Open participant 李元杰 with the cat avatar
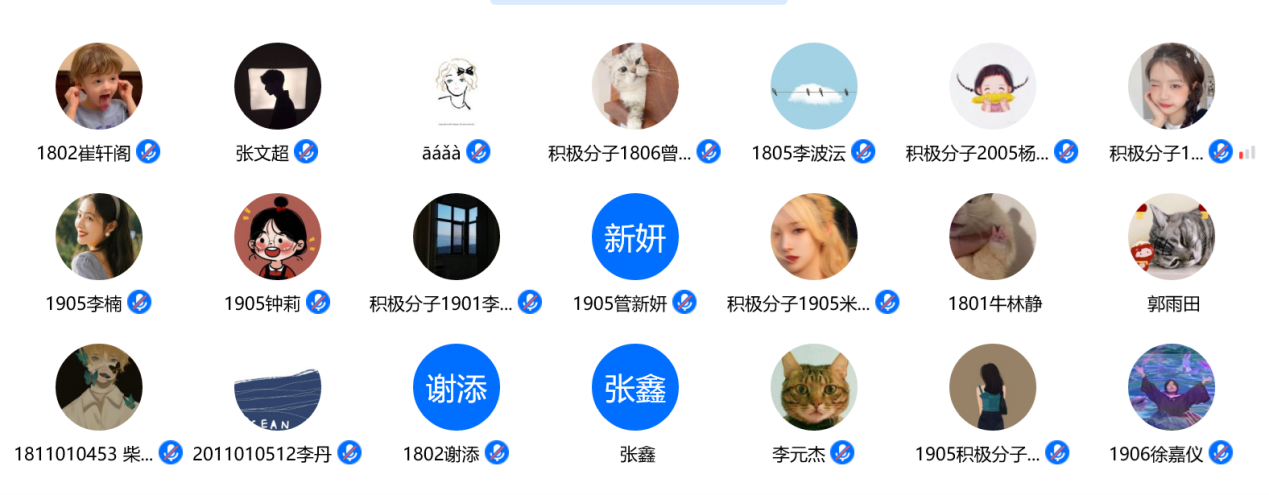 click(813, 388)
